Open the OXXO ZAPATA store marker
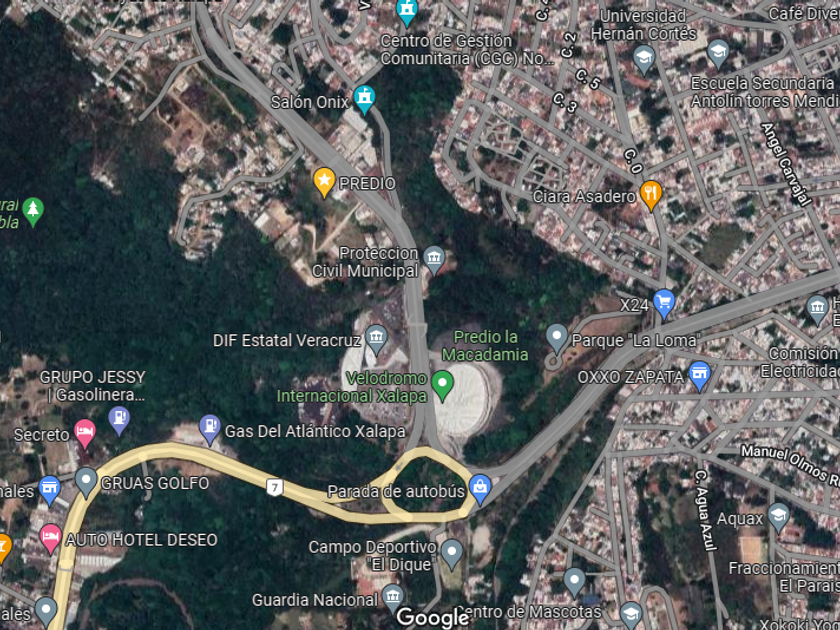Viewport: 840px width, 630px height. click(700, 376)
